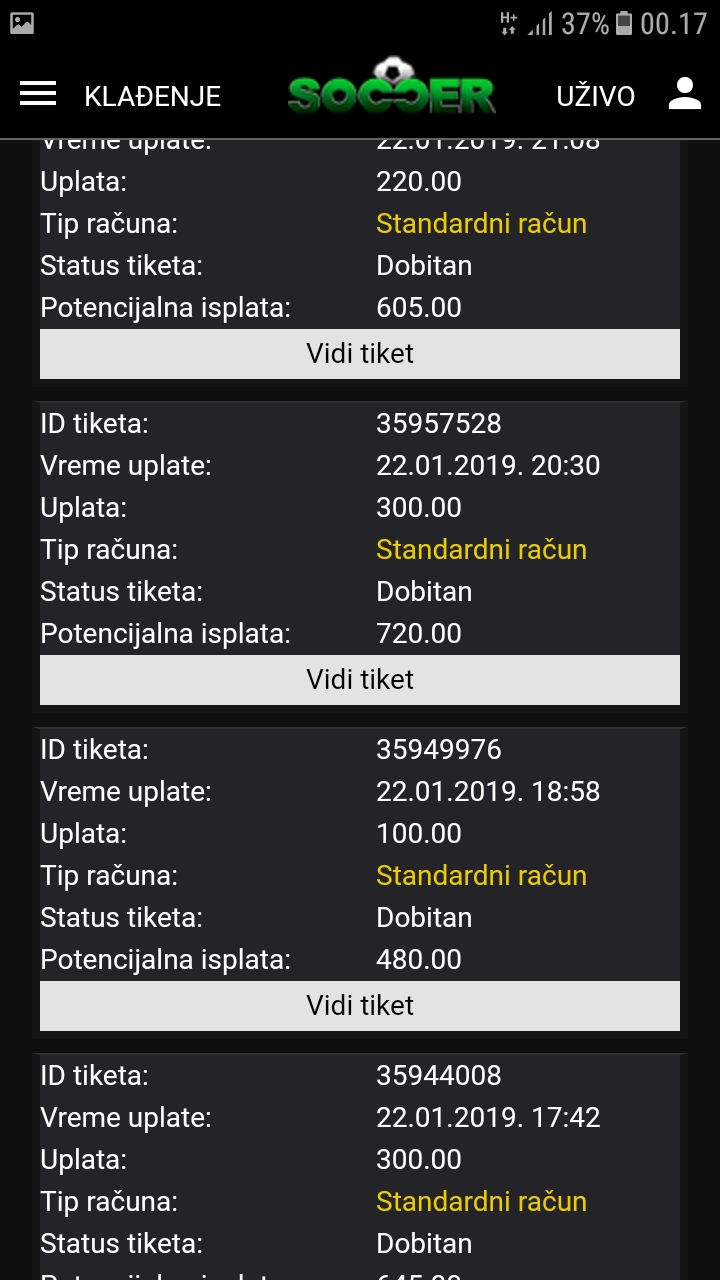
Task: Open the user profile icon
Action: (685, 93)
